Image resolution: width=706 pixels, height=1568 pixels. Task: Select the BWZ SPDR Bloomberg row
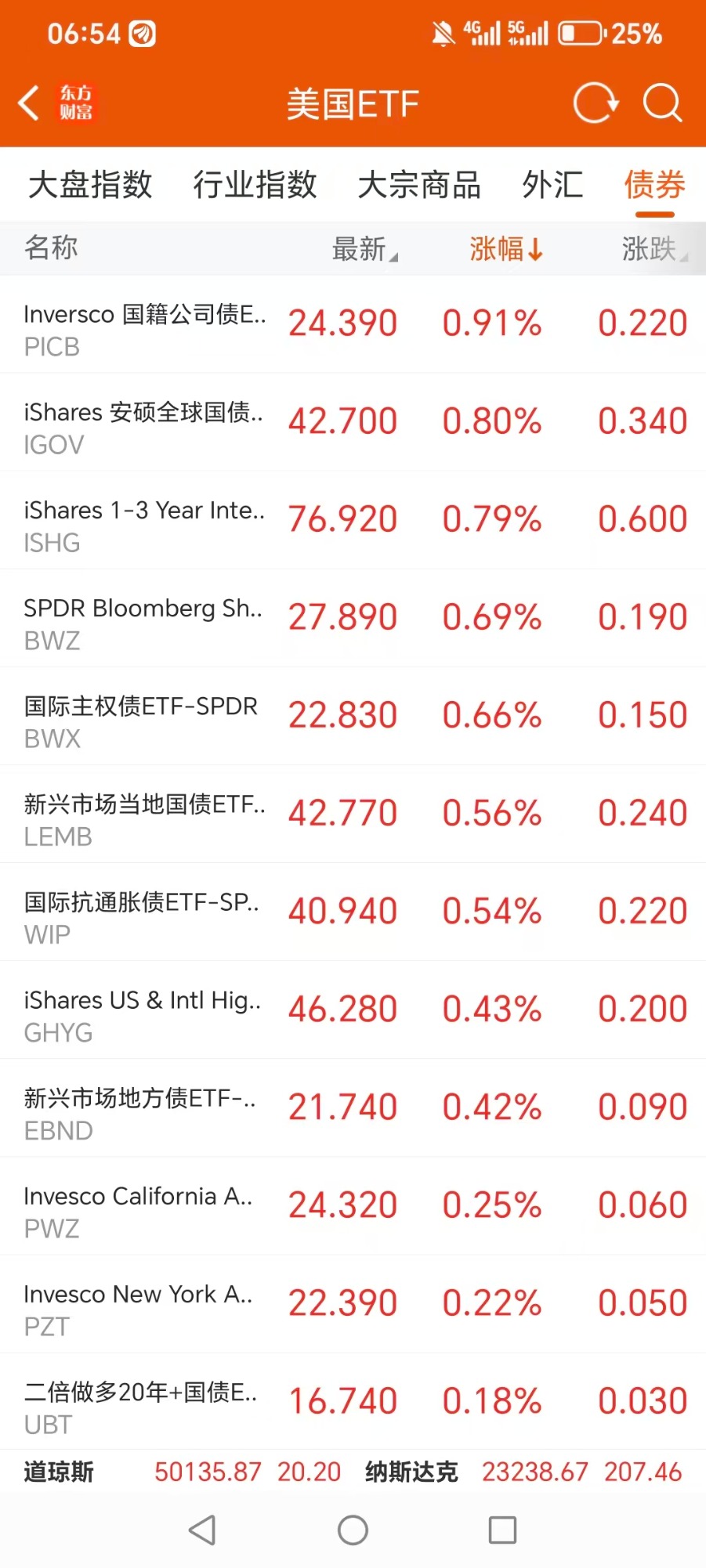coord(353,618)
